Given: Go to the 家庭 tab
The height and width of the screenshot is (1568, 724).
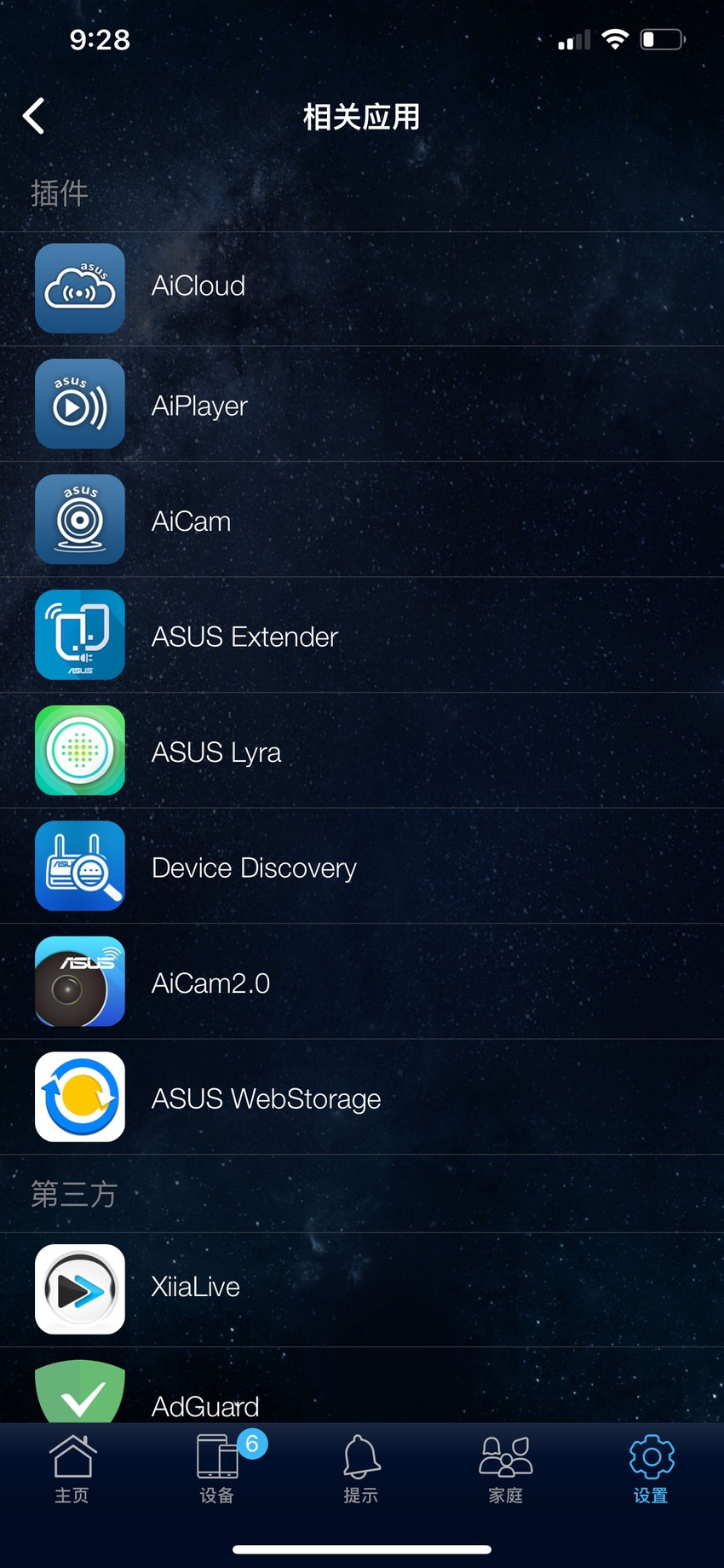Looking at the screenshot, I should 506,1470.
